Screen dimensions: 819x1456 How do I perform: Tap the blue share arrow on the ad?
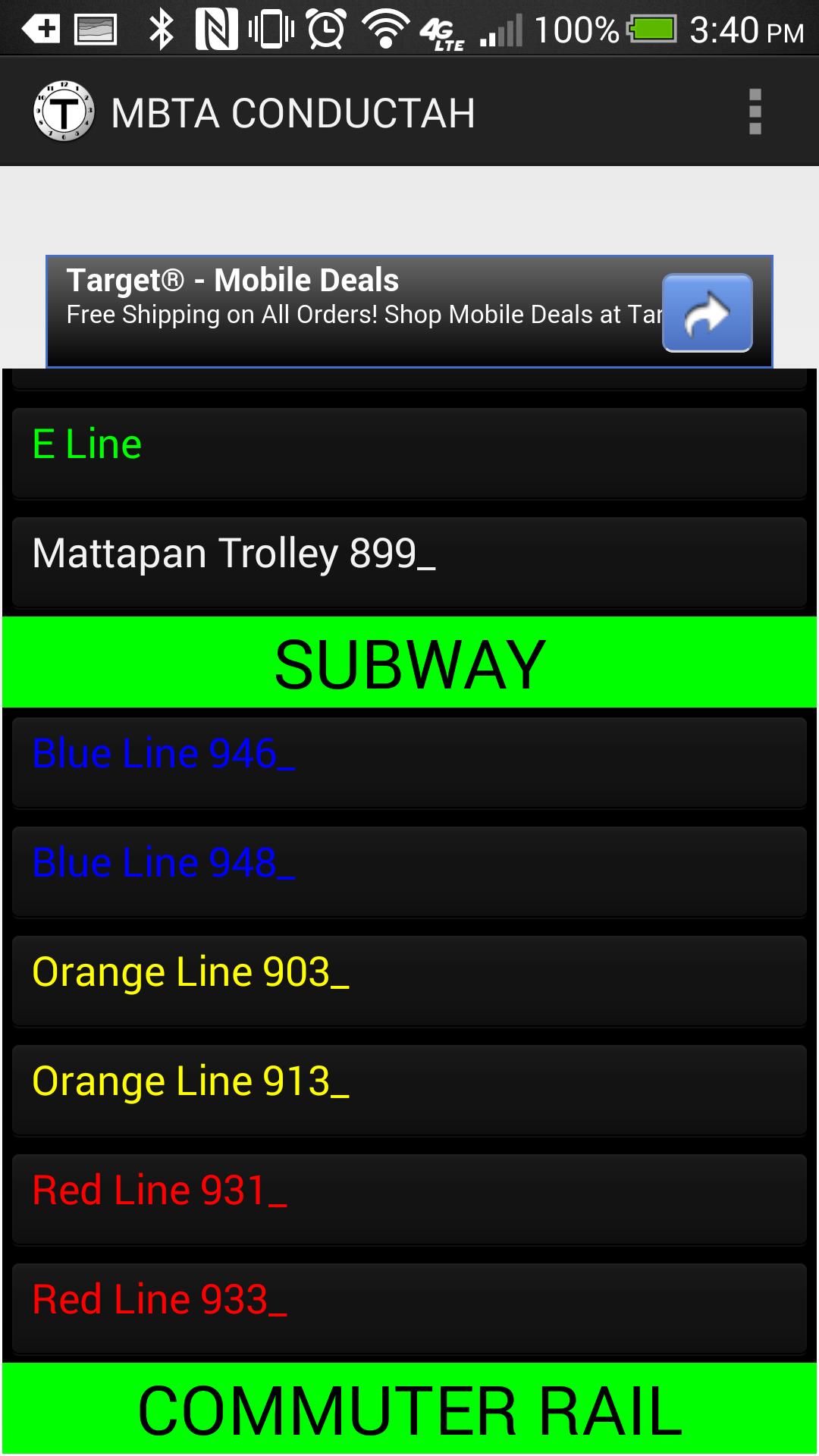pyautogui.click(x=708, y=312)
